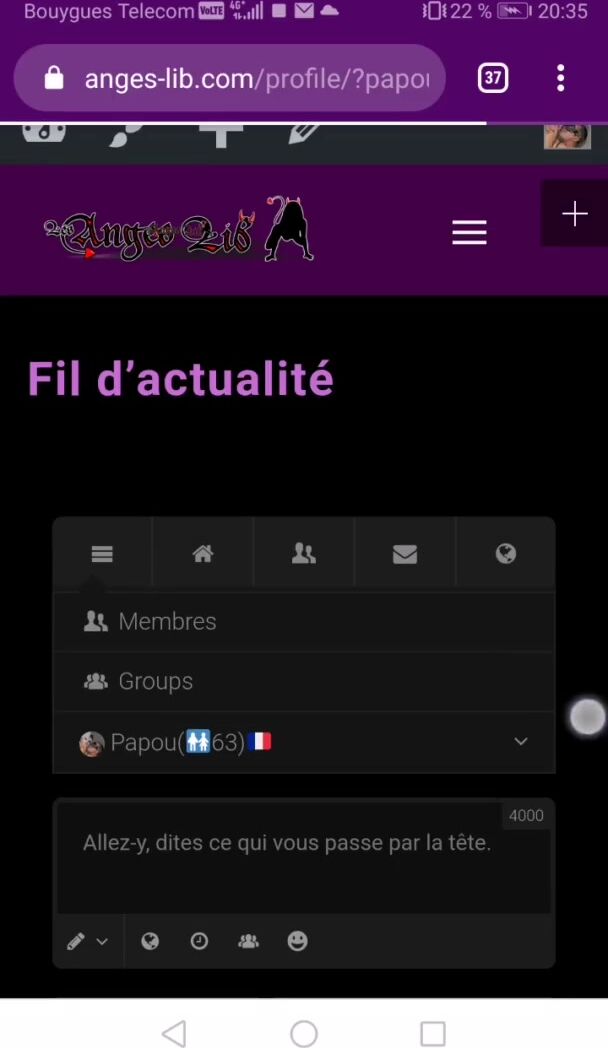Open the Membres list

(x=166, y=621)
